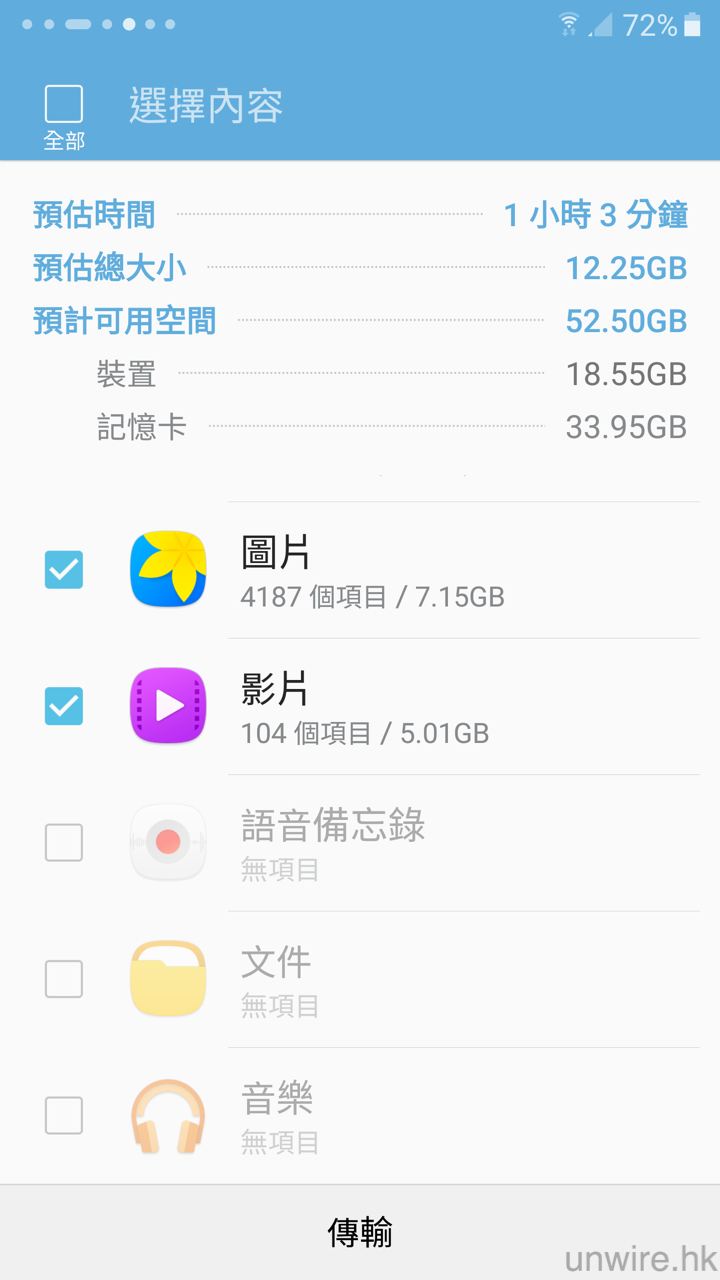The image size is (720, 1280).
Task: Tick the 全部 select-all checkbox
Action: (64, 105)
